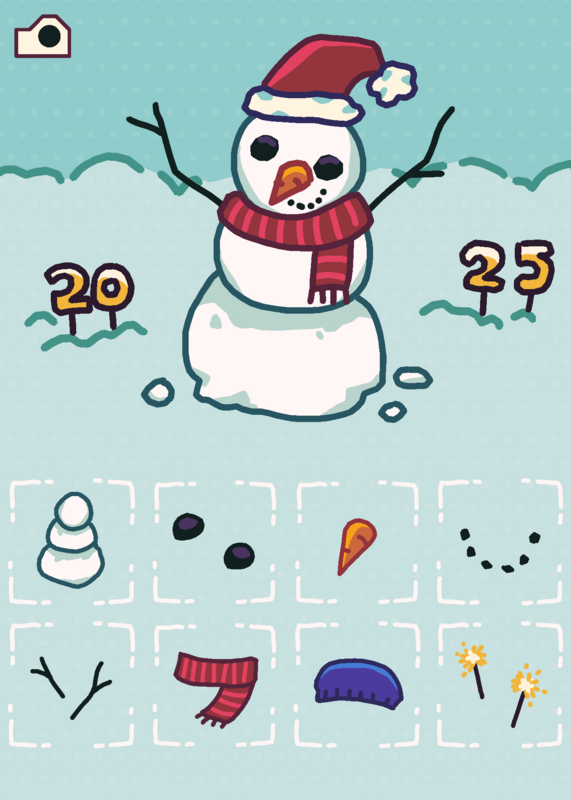571x800 pixels.
Task: Tap the camera icon to take a photo
Action: click(x=43, y=36)
